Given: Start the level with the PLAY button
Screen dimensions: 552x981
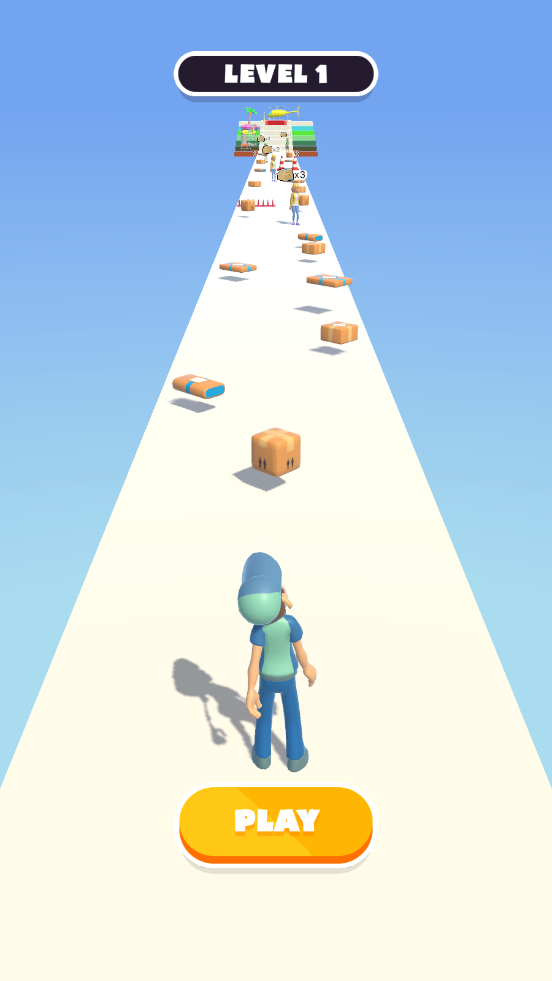Looking at the screenshot, I should coord(276,825).
